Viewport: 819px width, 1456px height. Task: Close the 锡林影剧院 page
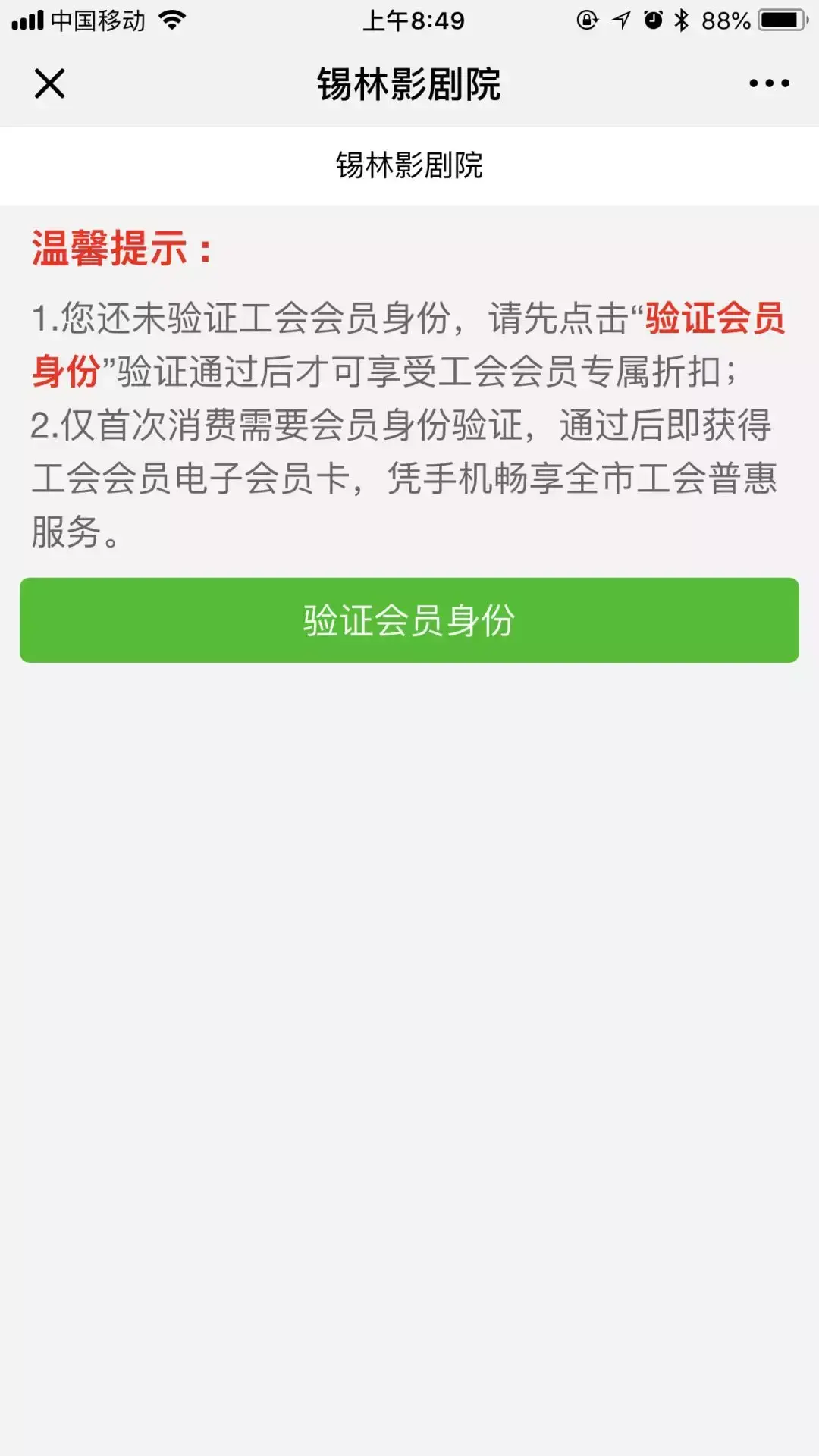[50, 83]
